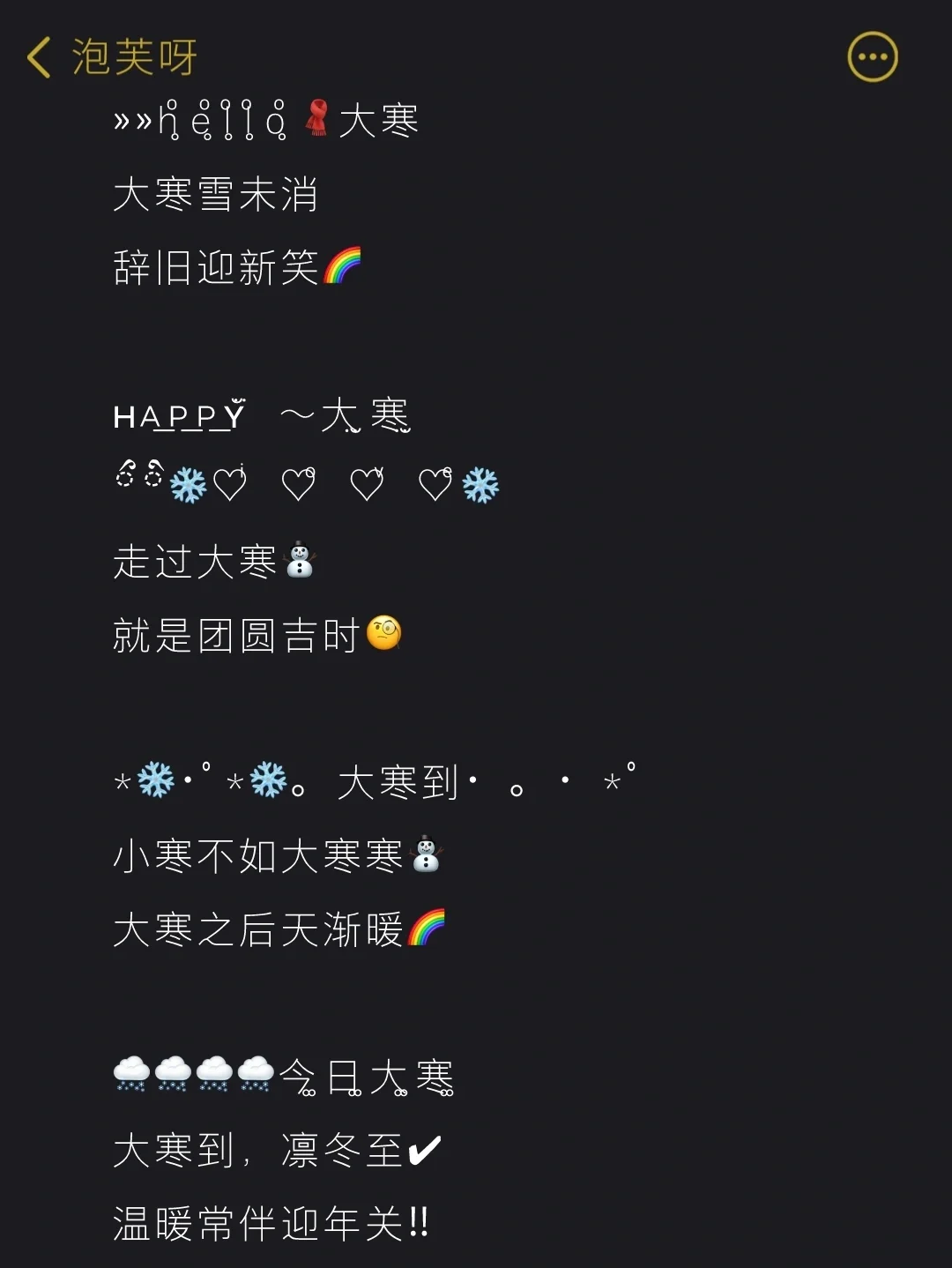Screen dimensions: 952x1268
Task: Open the ellipsis more options menu
Action: tap(872, 55)
